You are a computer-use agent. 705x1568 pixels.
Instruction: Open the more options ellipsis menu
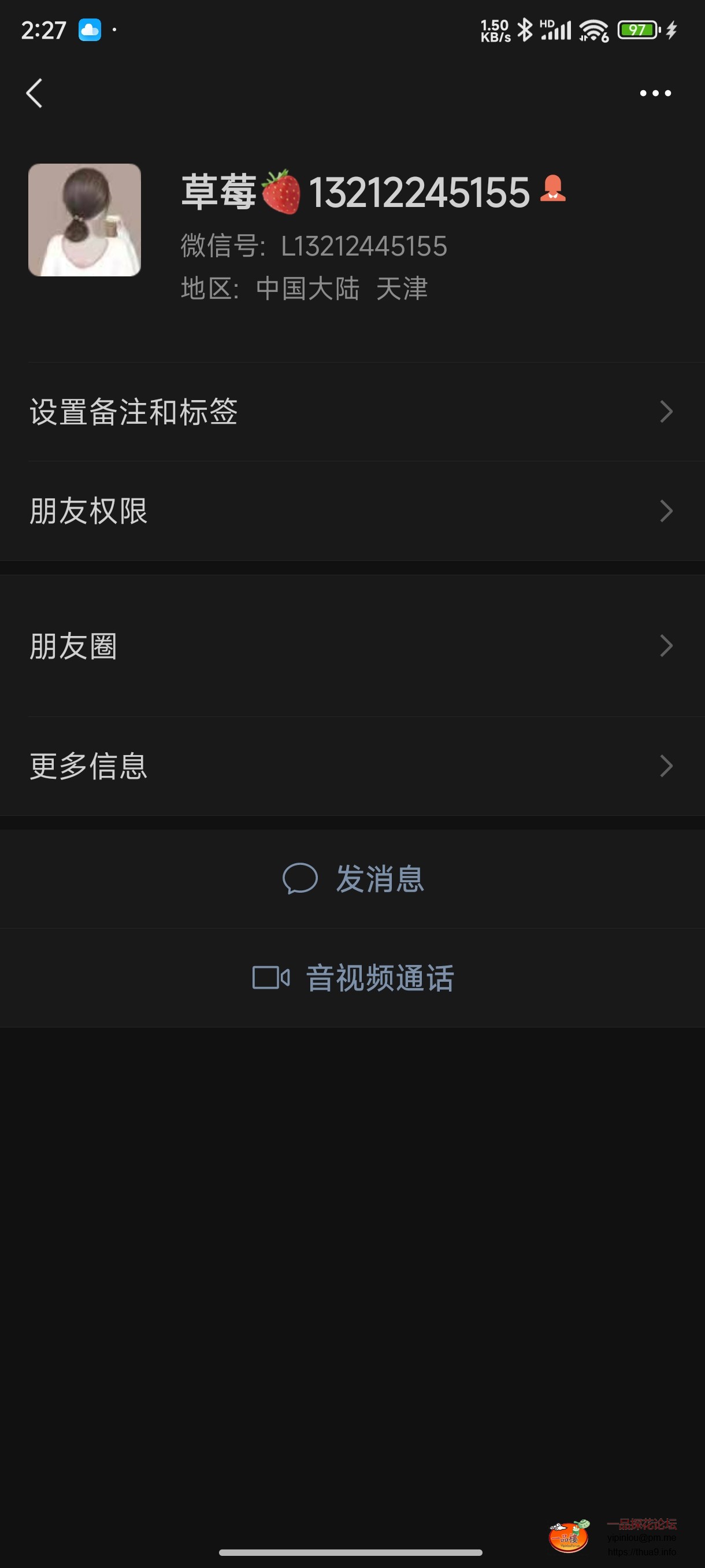pyautogui.click(x=656, y=93)
